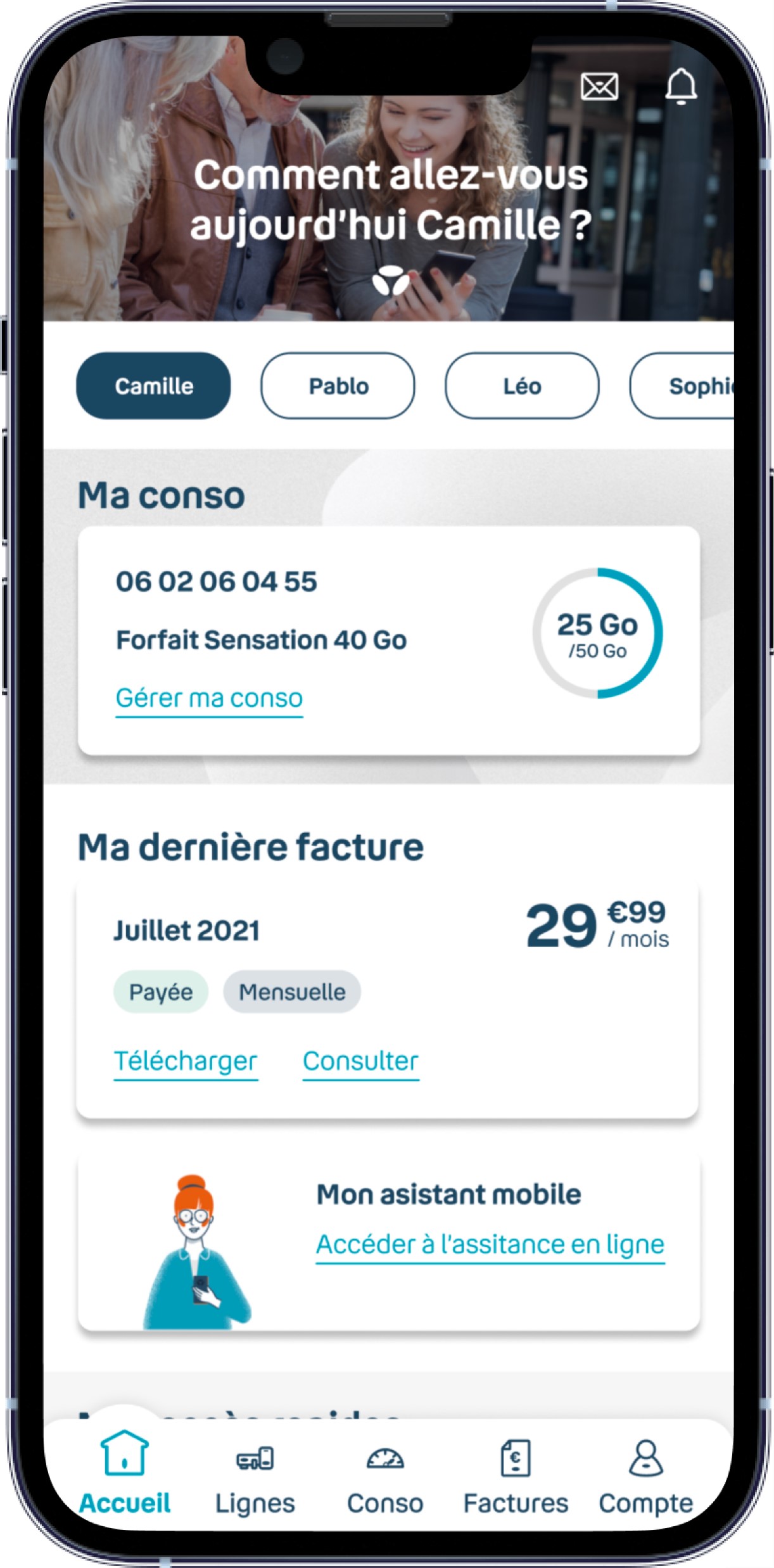Open Gérer ma conso link
Viewport: 774px width, 1568px height.
209,698
